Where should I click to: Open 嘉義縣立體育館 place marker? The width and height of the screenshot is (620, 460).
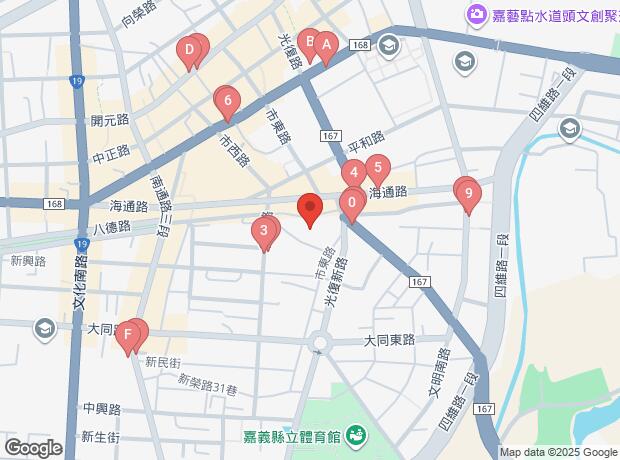(358, 438)
